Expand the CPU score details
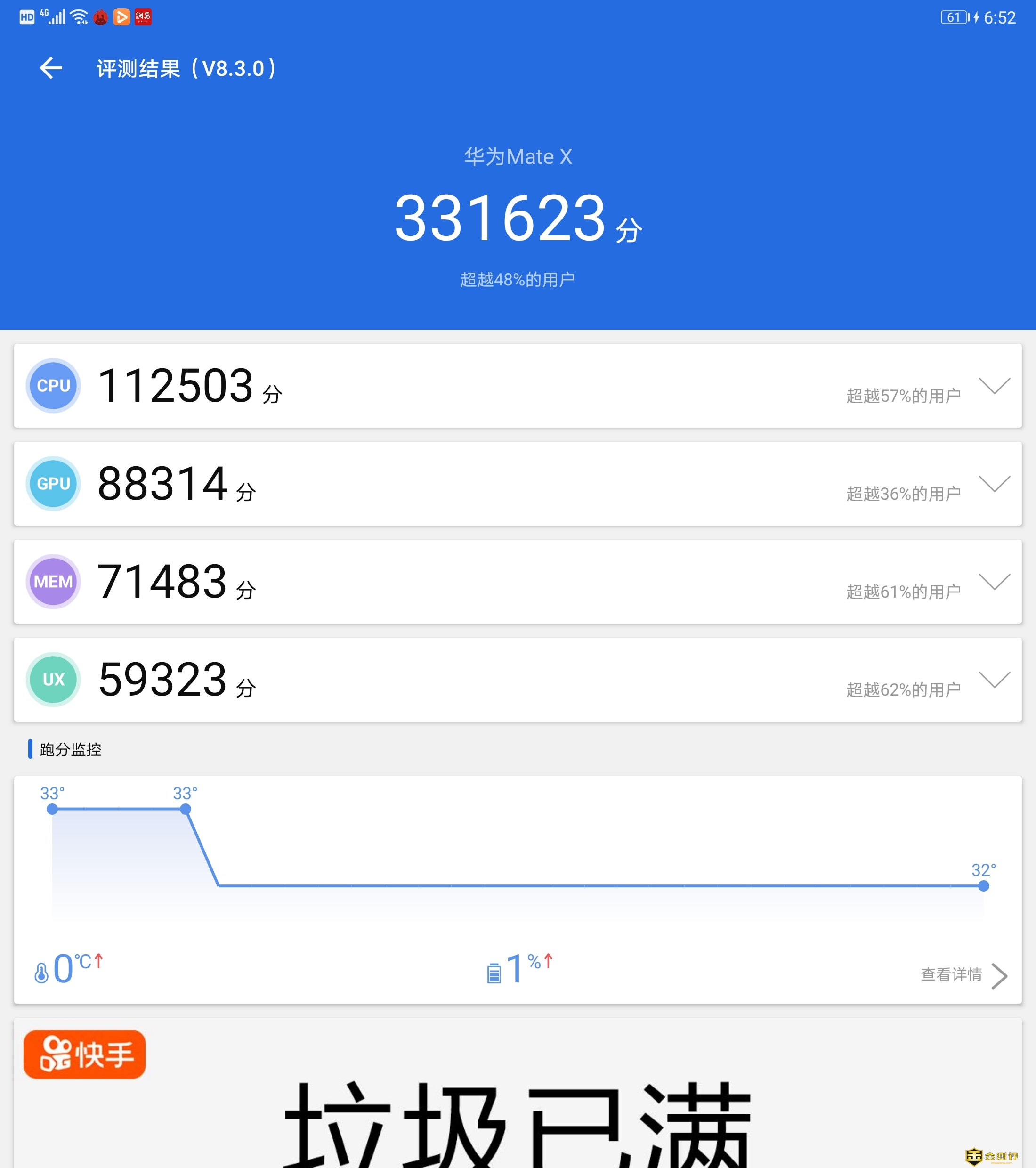1036x1168 pixels. (994, 386)
